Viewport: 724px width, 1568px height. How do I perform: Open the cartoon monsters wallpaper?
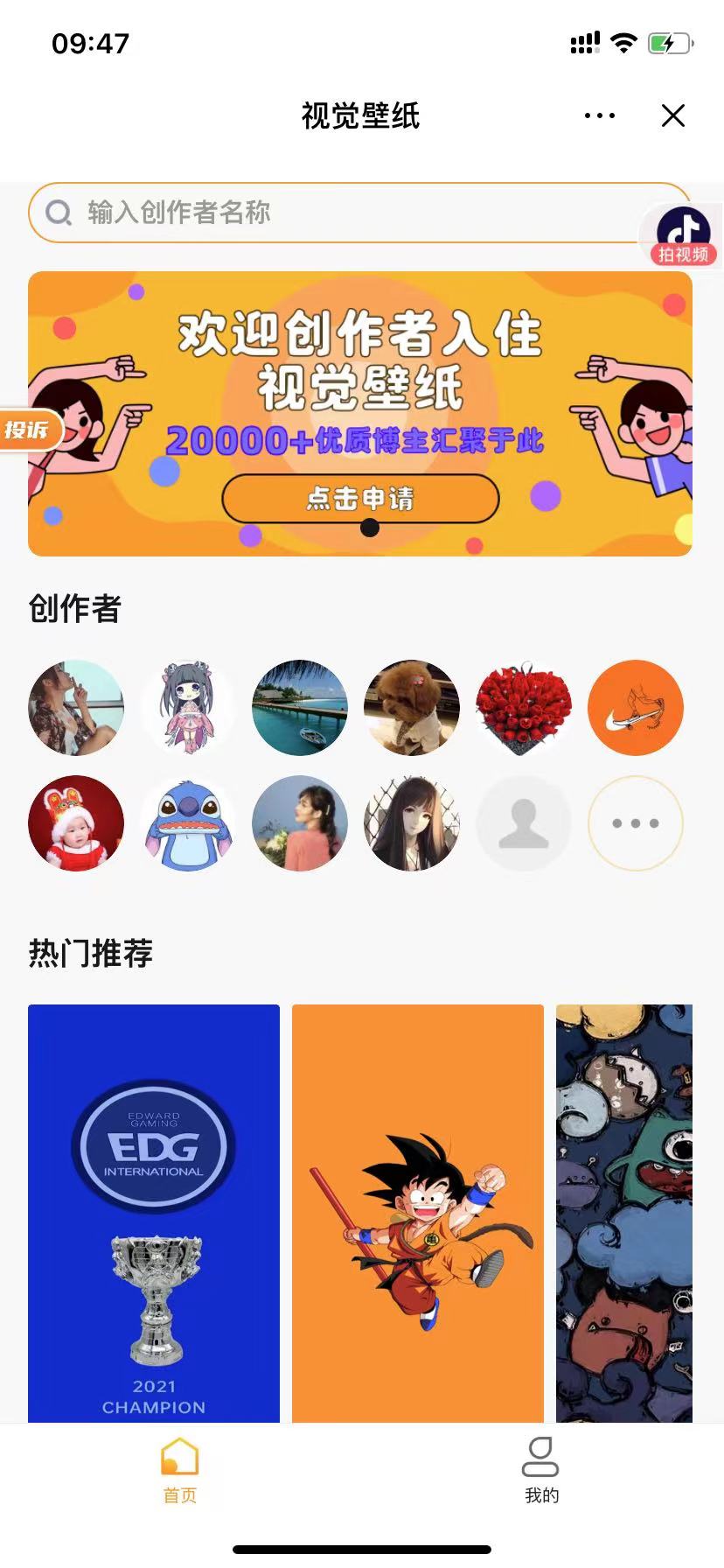(x=624, y=1212)
